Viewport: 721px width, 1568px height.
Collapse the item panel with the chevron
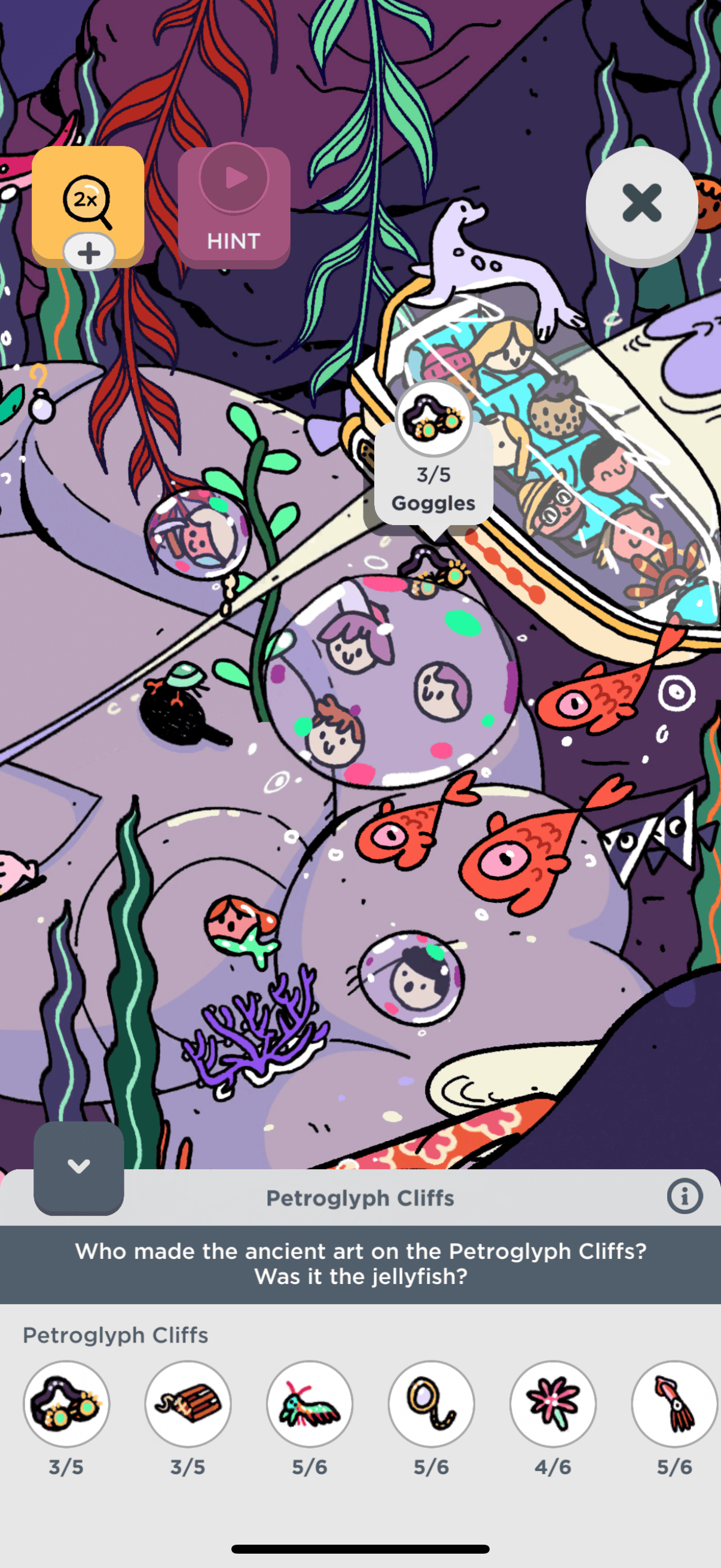pyautogui.click(x=78, y=1166)
